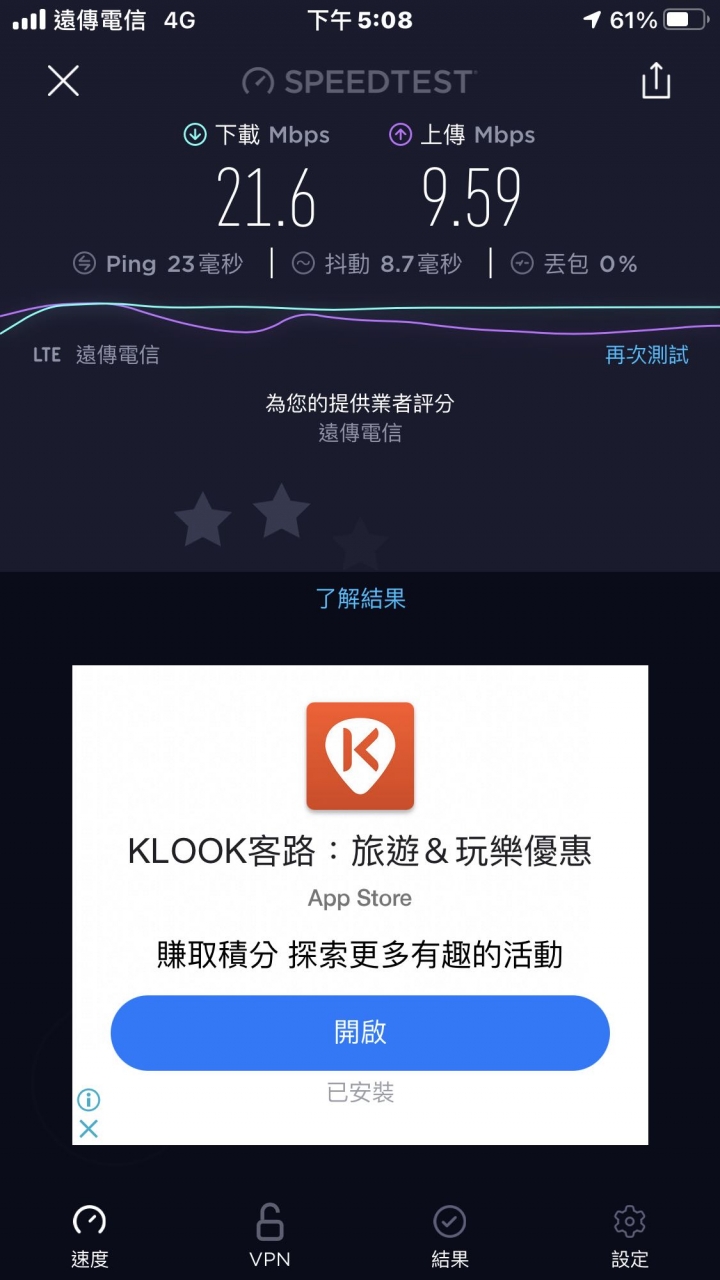Open the ad info icon
Image resolution: width=720 pixels, height=1280 pixels.
89,1100
